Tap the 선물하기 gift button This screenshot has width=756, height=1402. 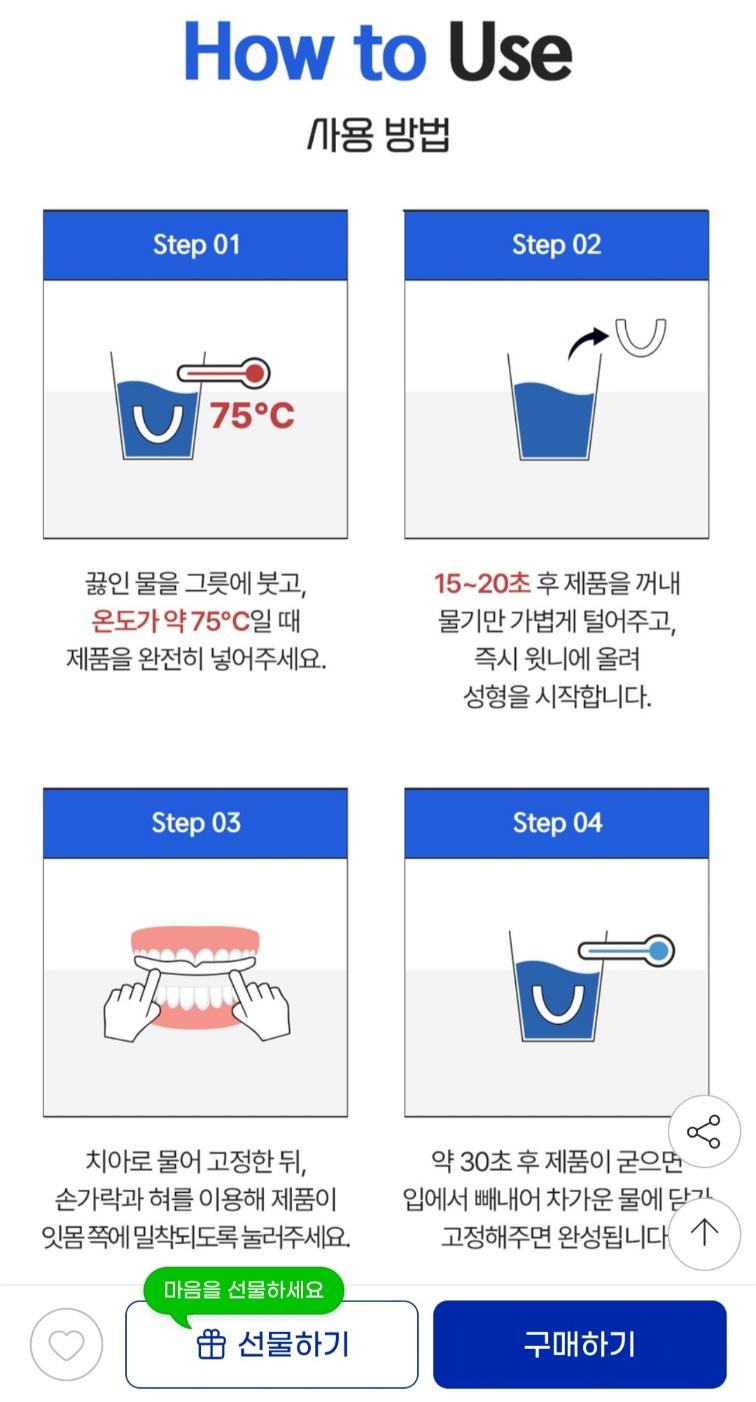(271, 1345)
